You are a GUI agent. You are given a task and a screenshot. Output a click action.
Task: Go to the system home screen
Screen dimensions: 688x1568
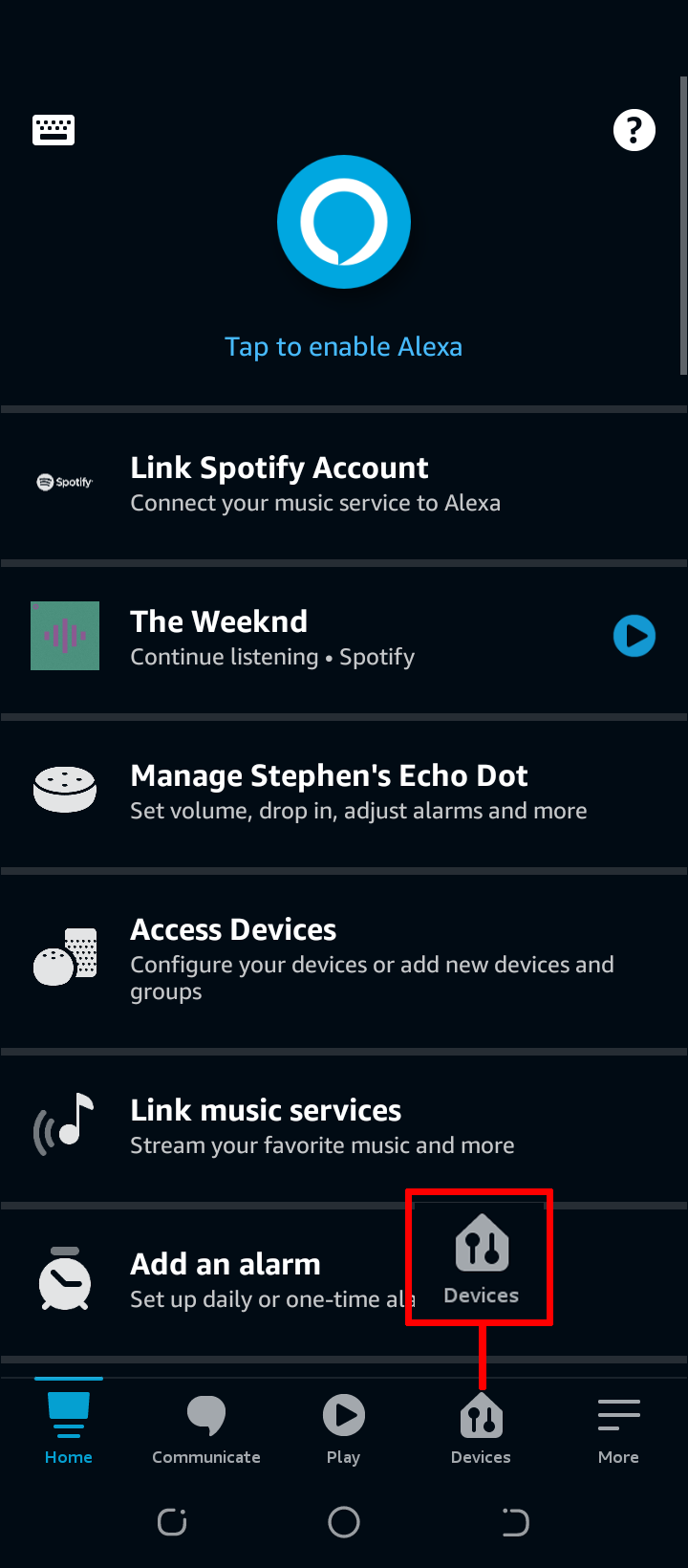tap(344, 1521)
